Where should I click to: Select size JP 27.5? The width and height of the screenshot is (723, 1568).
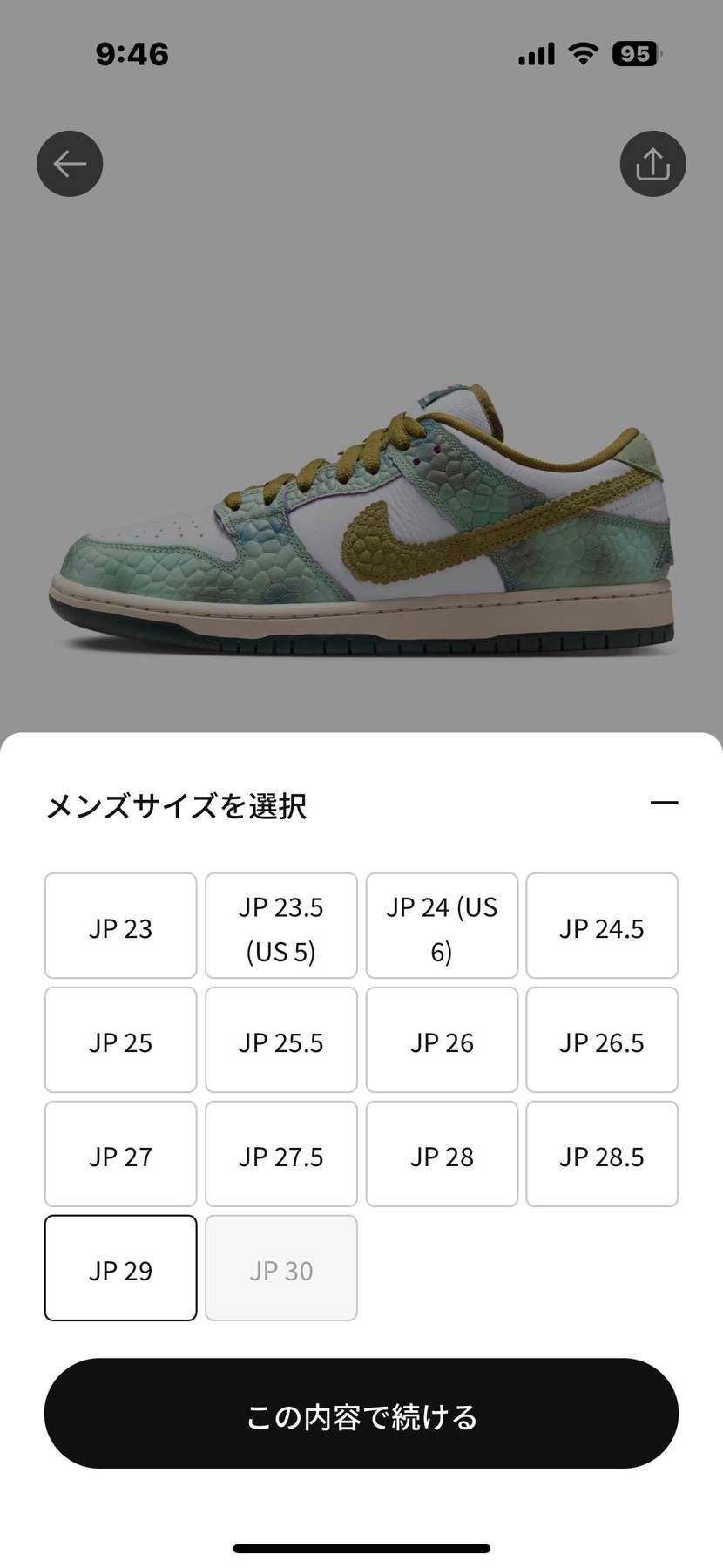281,1154
